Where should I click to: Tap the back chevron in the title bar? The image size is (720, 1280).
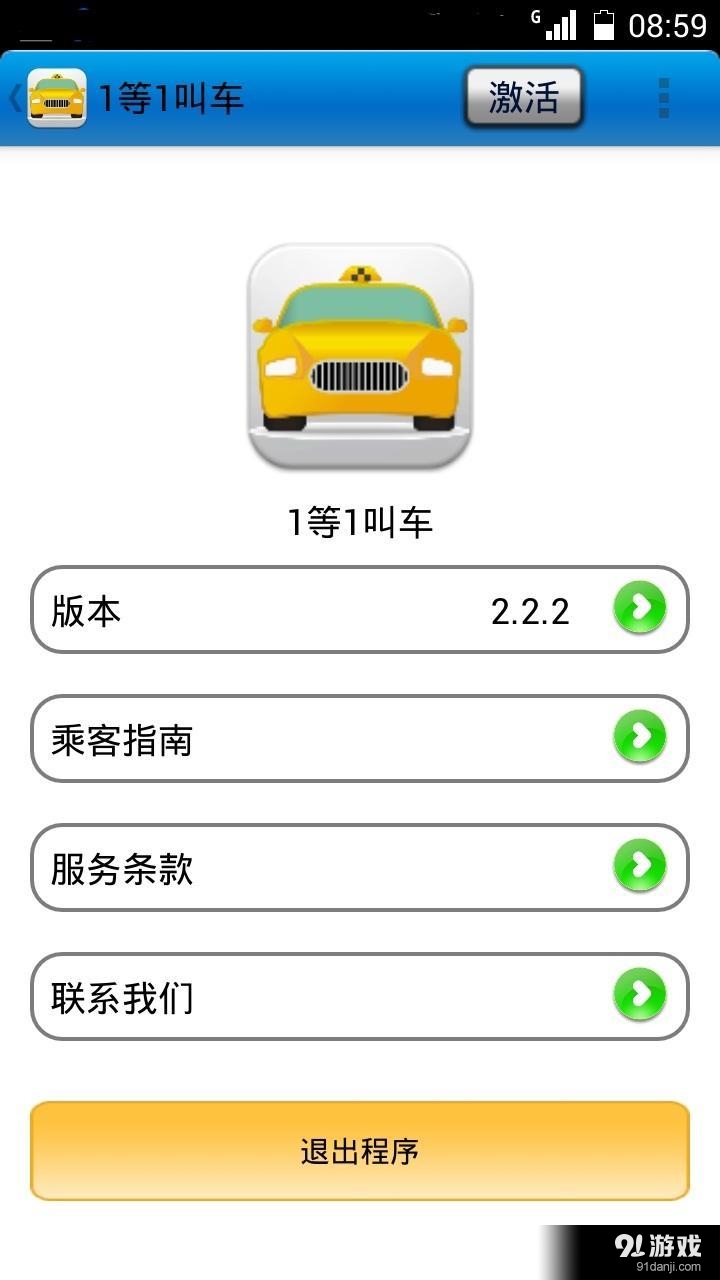click(12, 95)
